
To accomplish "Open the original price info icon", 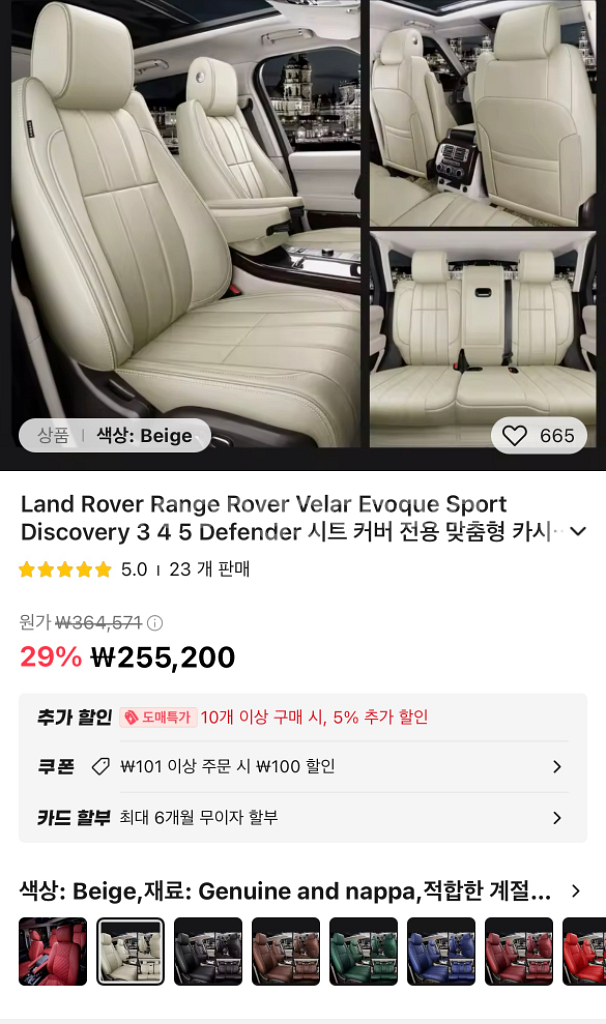I will point(155,623).
